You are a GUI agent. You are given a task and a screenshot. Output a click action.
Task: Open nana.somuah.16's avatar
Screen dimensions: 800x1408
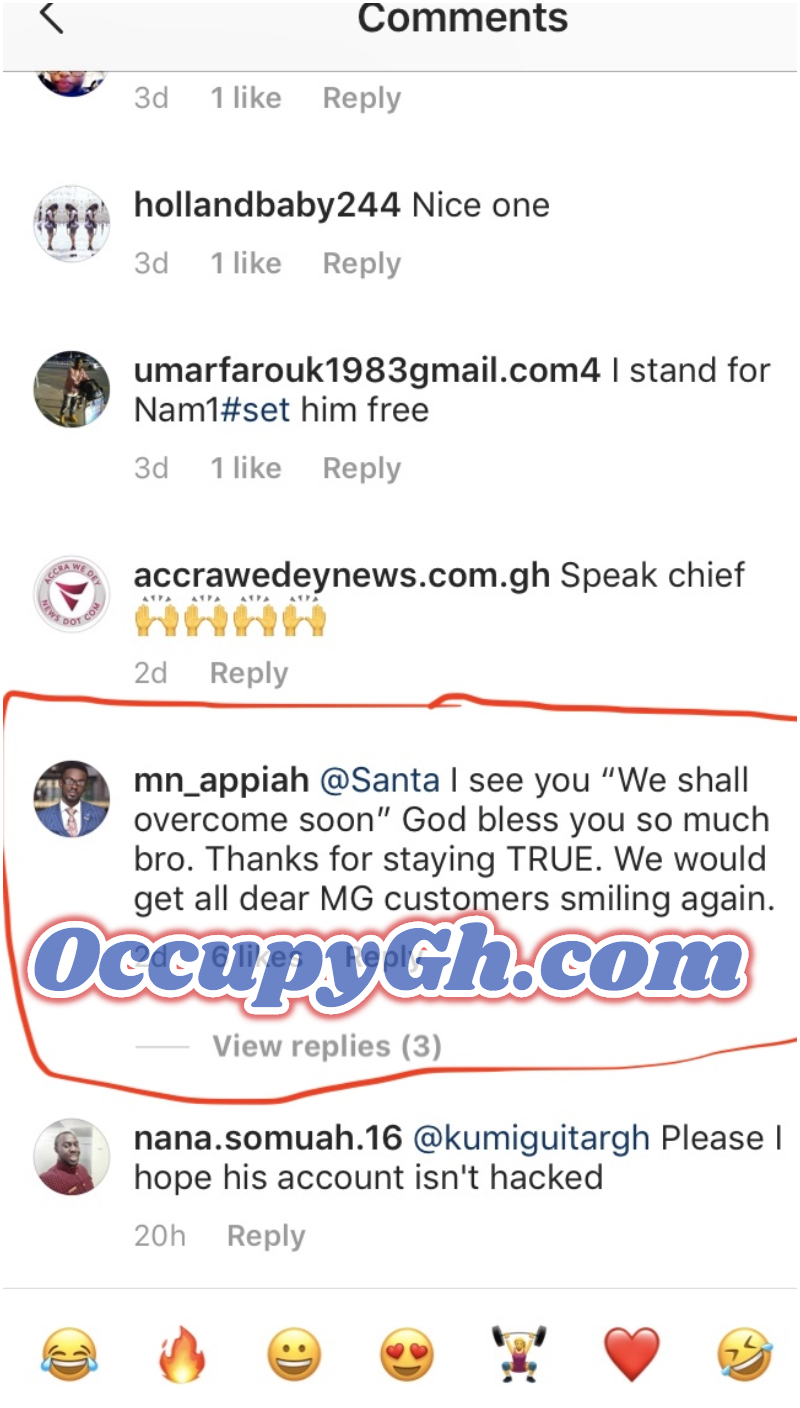pyautogui.click(x=72, y=1157)
